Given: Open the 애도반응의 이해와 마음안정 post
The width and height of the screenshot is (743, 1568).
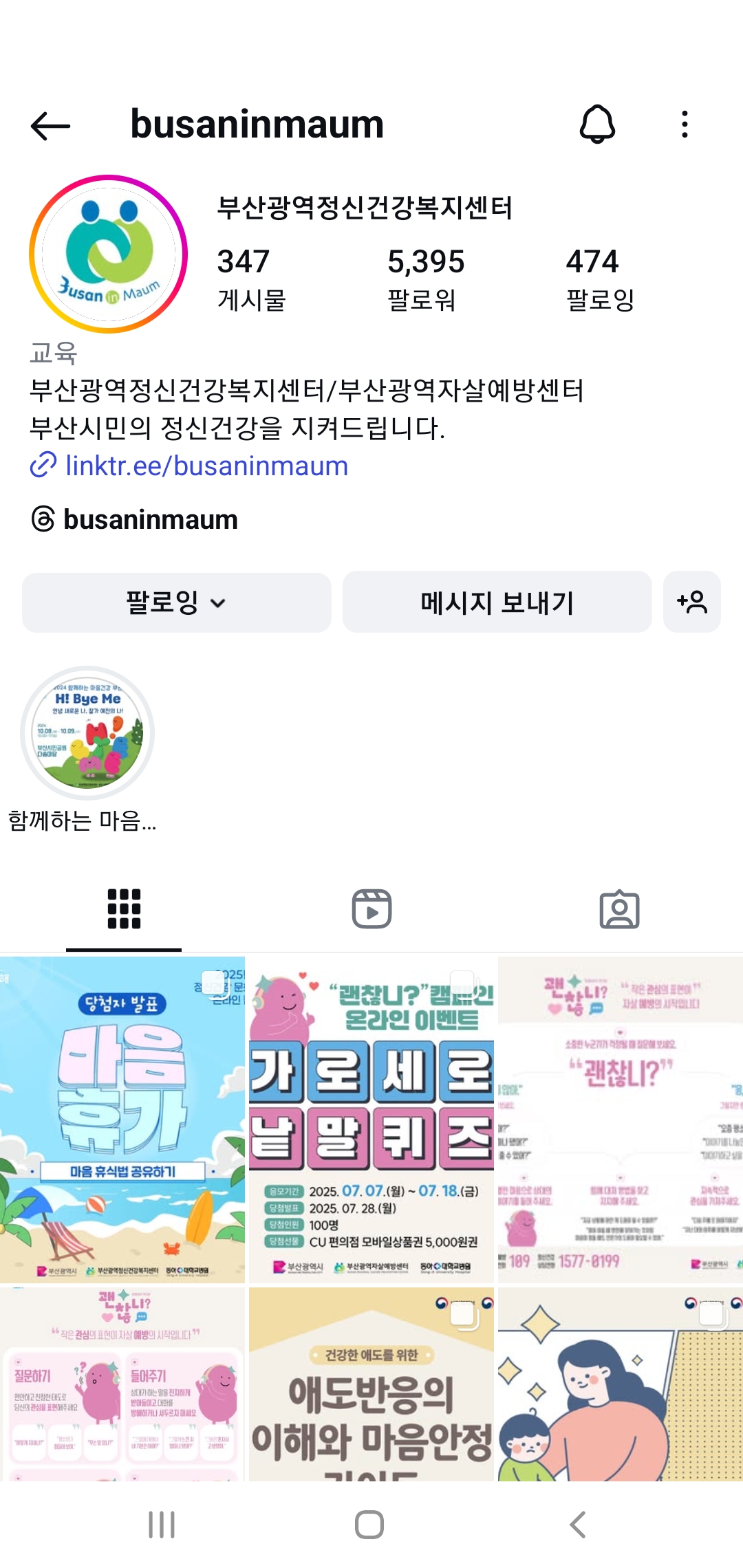Looking at the screenshot, I should [x=371, y=1382].
